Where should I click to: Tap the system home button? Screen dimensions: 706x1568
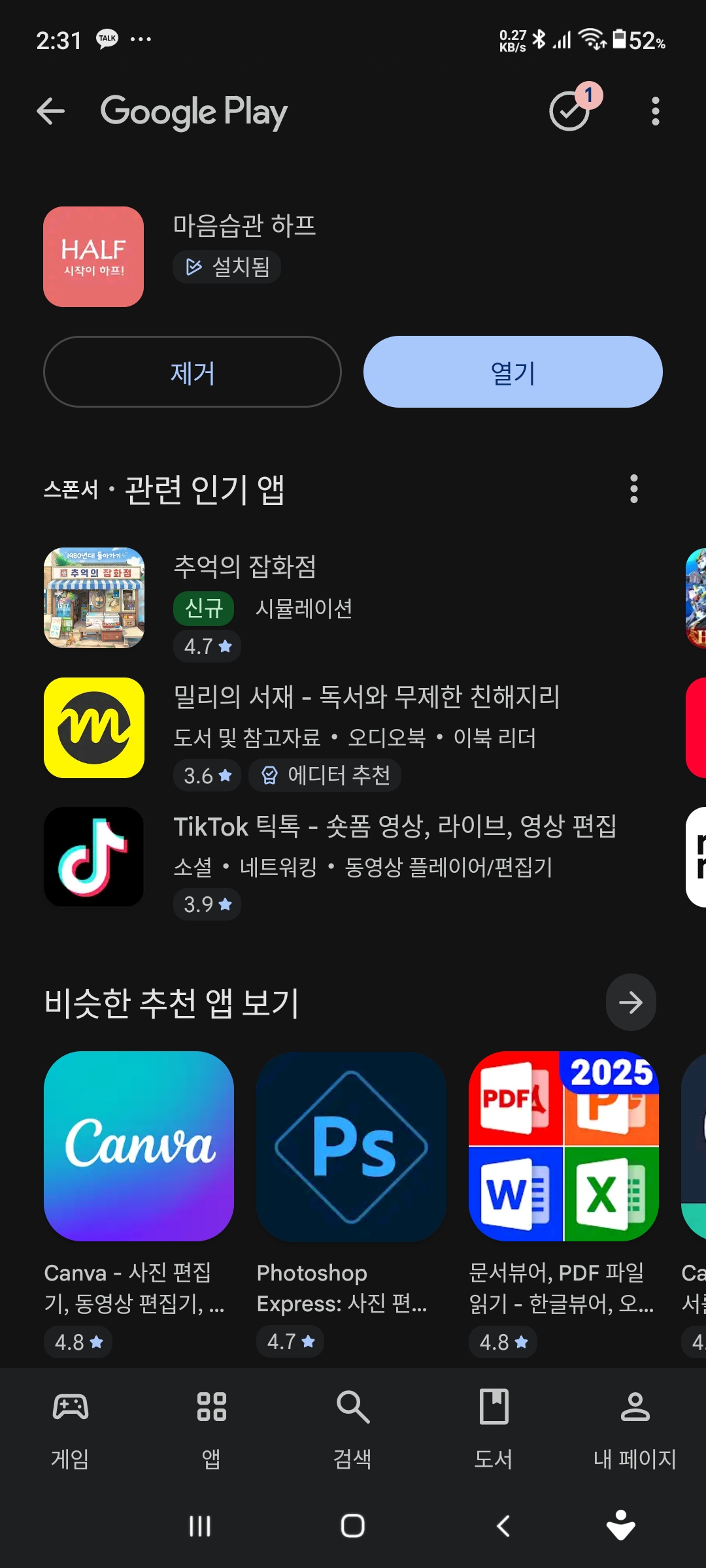tap(353, 1526)
